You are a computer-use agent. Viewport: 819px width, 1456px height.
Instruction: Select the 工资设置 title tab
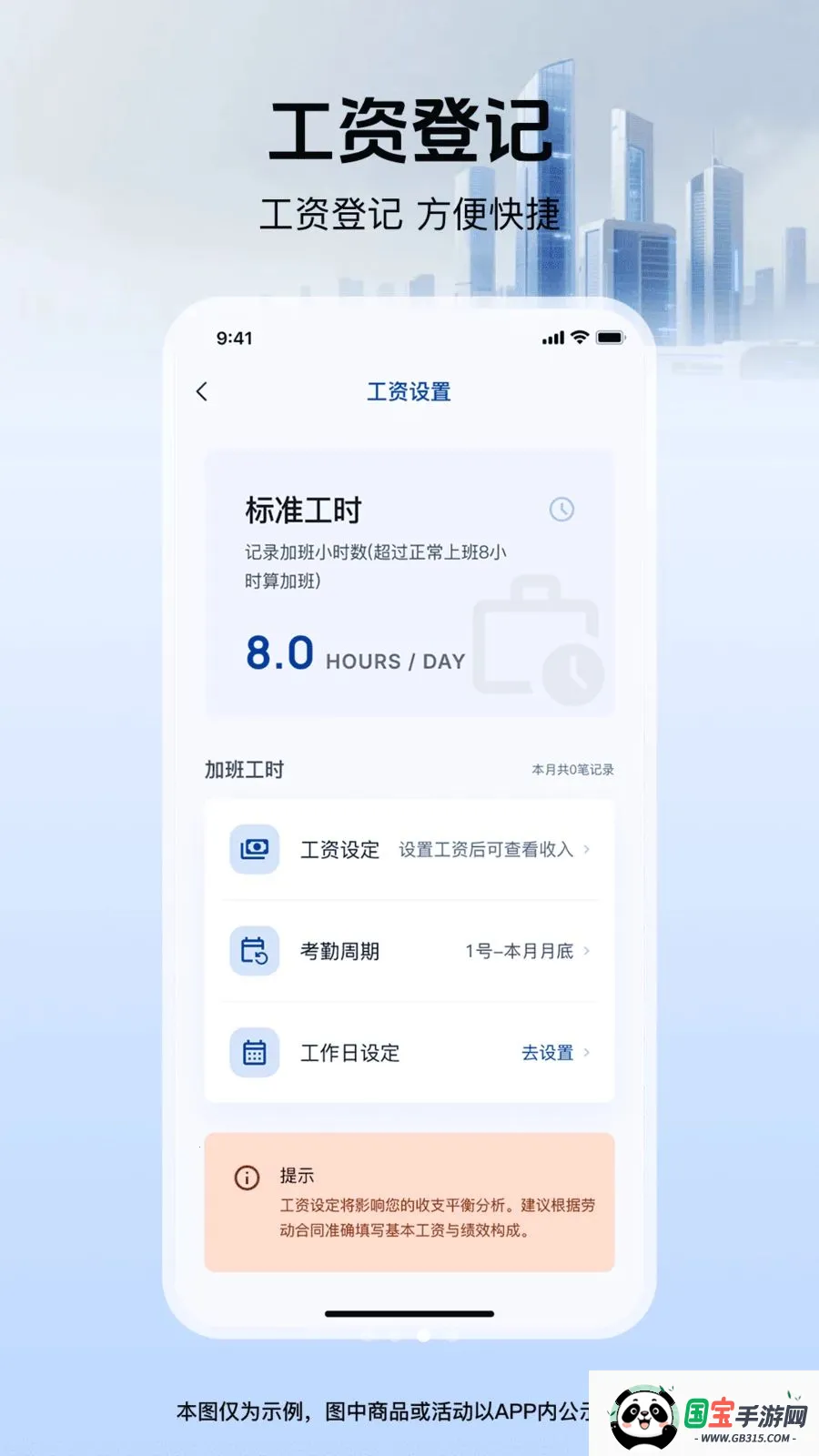[x=409, y=392]
